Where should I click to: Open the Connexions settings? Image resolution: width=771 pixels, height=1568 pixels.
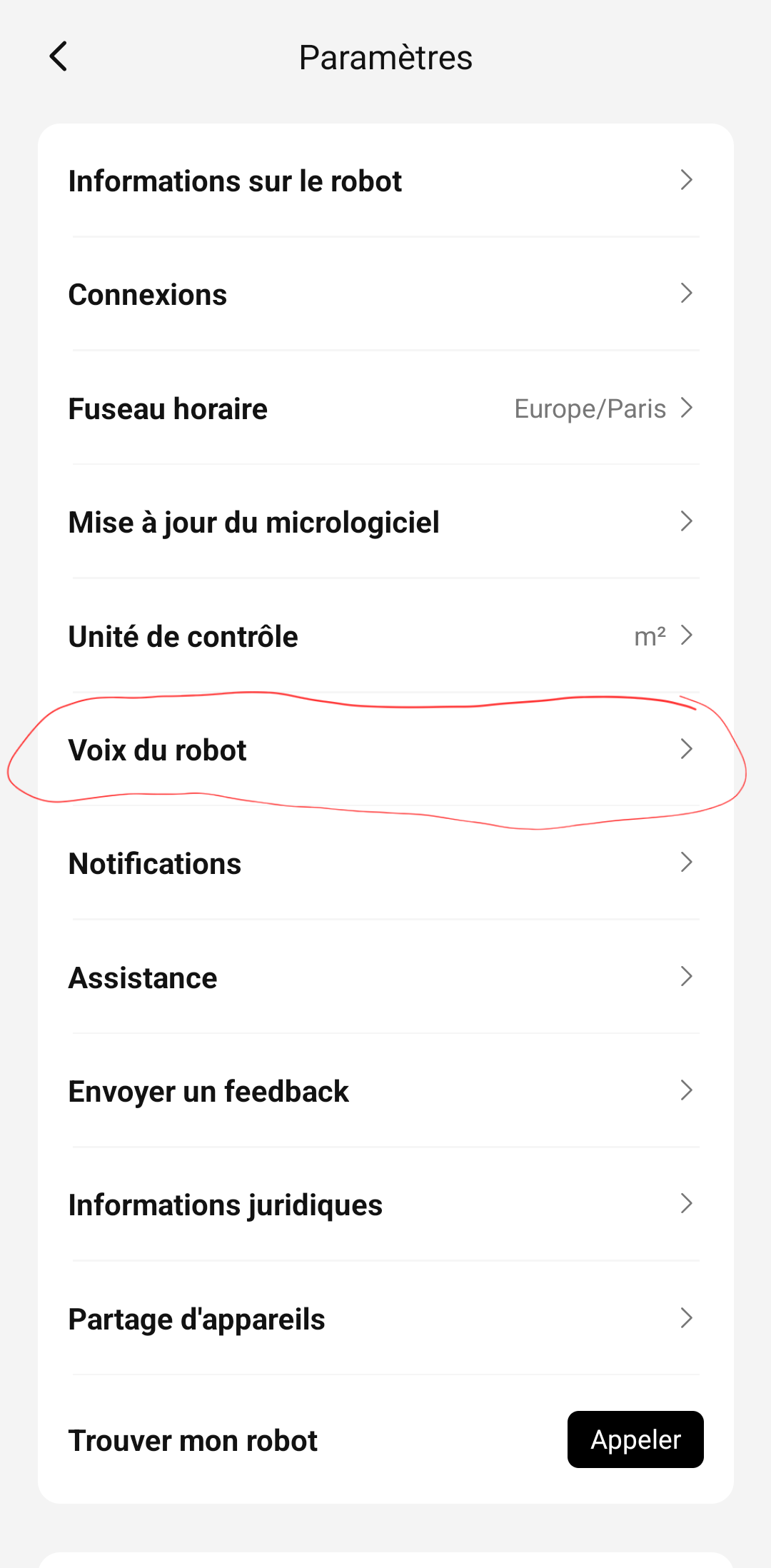[x=385, y=294]
